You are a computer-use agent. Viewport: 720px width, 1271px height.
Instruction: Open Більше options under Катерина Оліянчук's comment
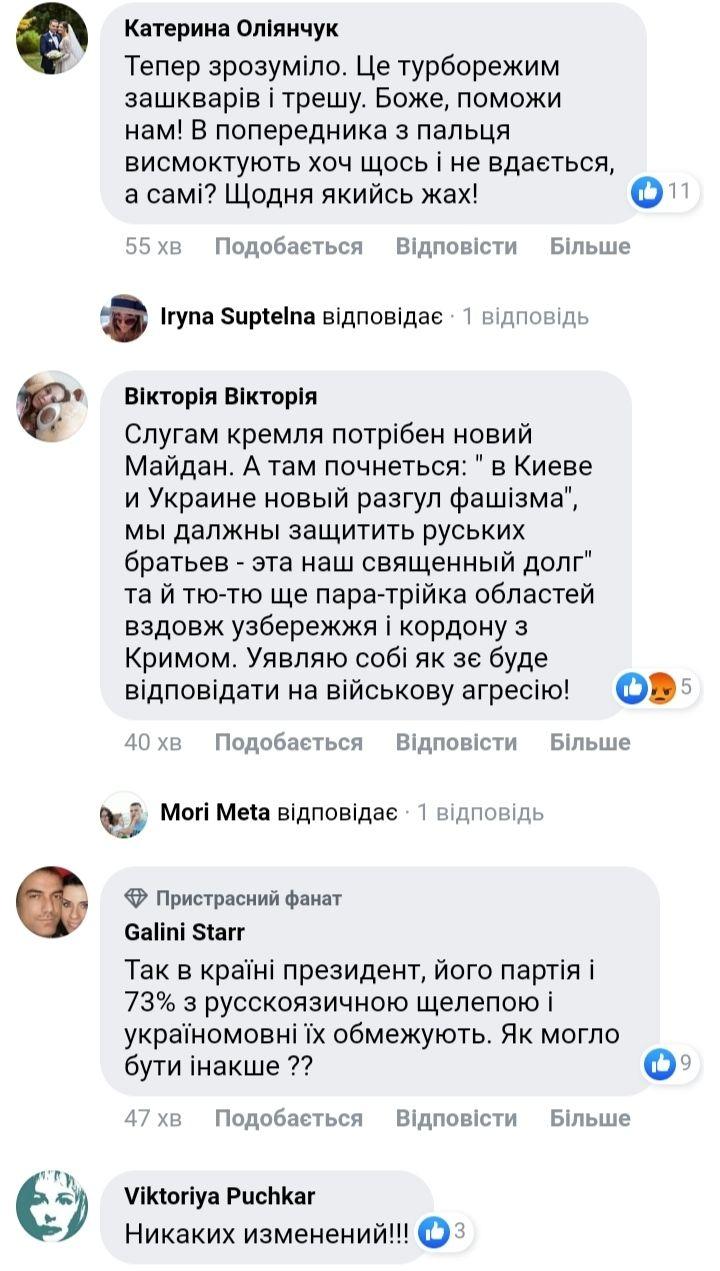click(590, 246)
